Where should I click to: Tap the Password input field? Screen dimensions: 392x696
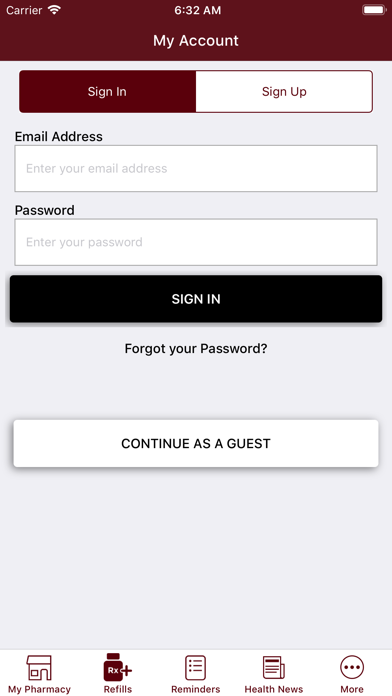pos(196,242)
